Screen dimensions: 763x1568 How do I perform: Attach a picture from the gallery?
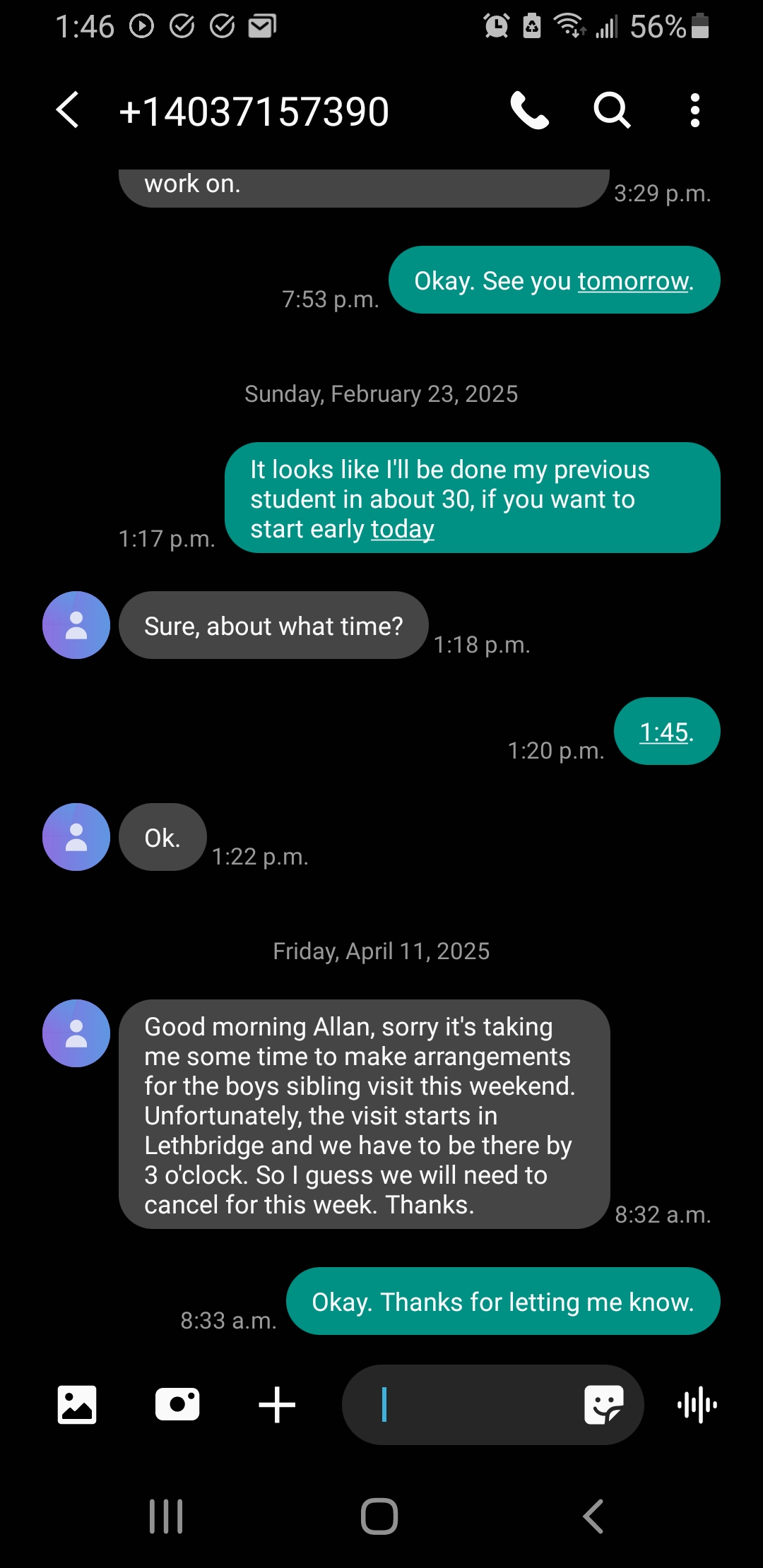pos(76,1404)
